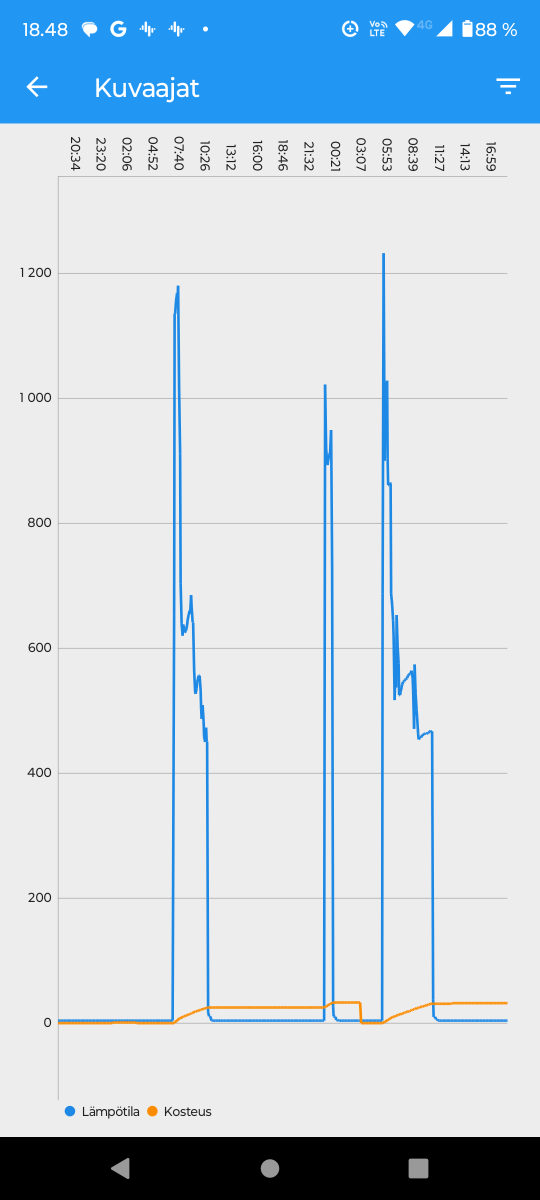Image resolution: width=540 pixels, height=1200 pixels.
Task: Open the filter options icon
Action: click(508, 87)
